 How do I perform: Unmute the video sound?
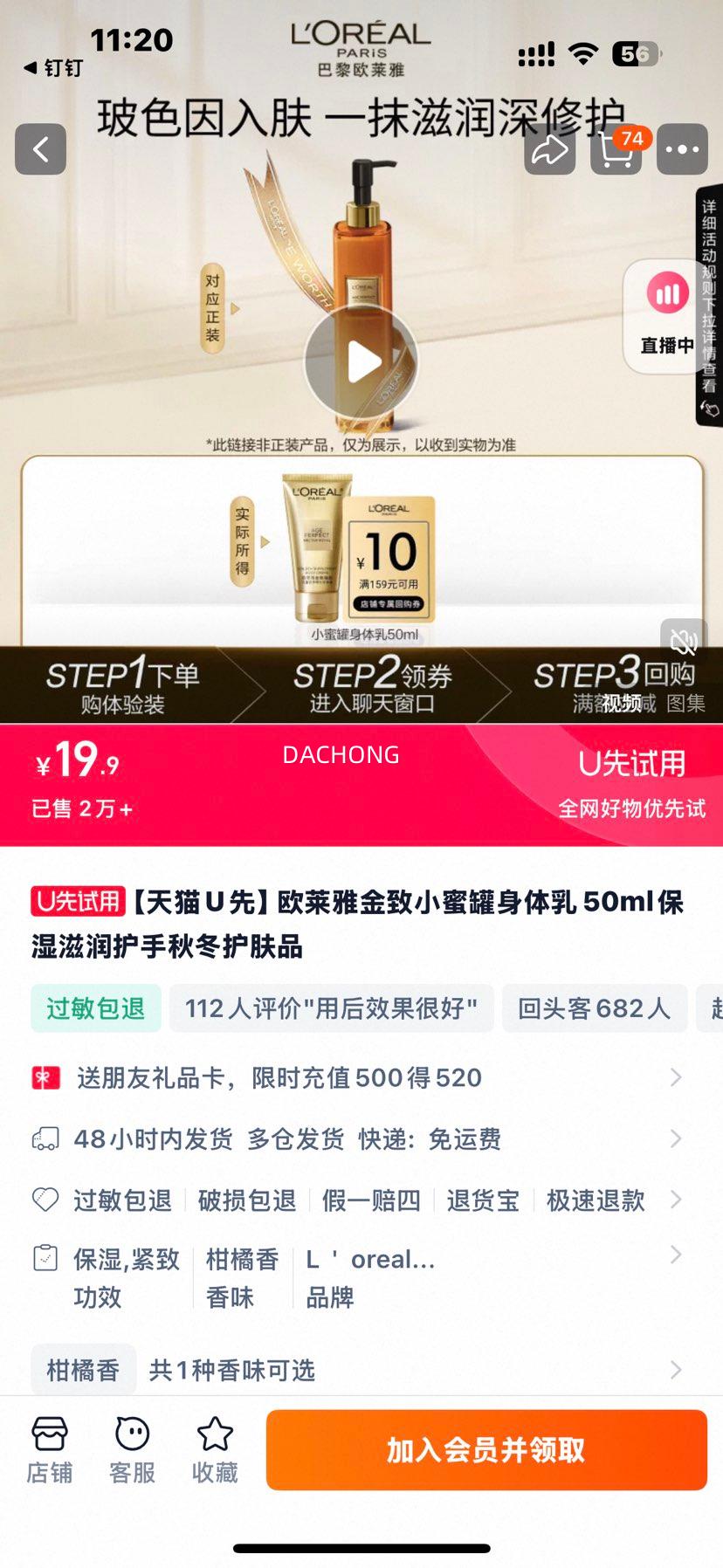pos(683,643)
